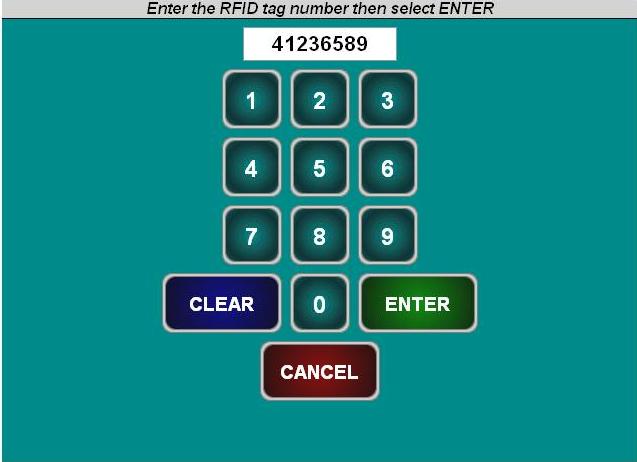Select the 7 key
The width and height of the screenshot is (637, 462).
(x=251, y=236)
